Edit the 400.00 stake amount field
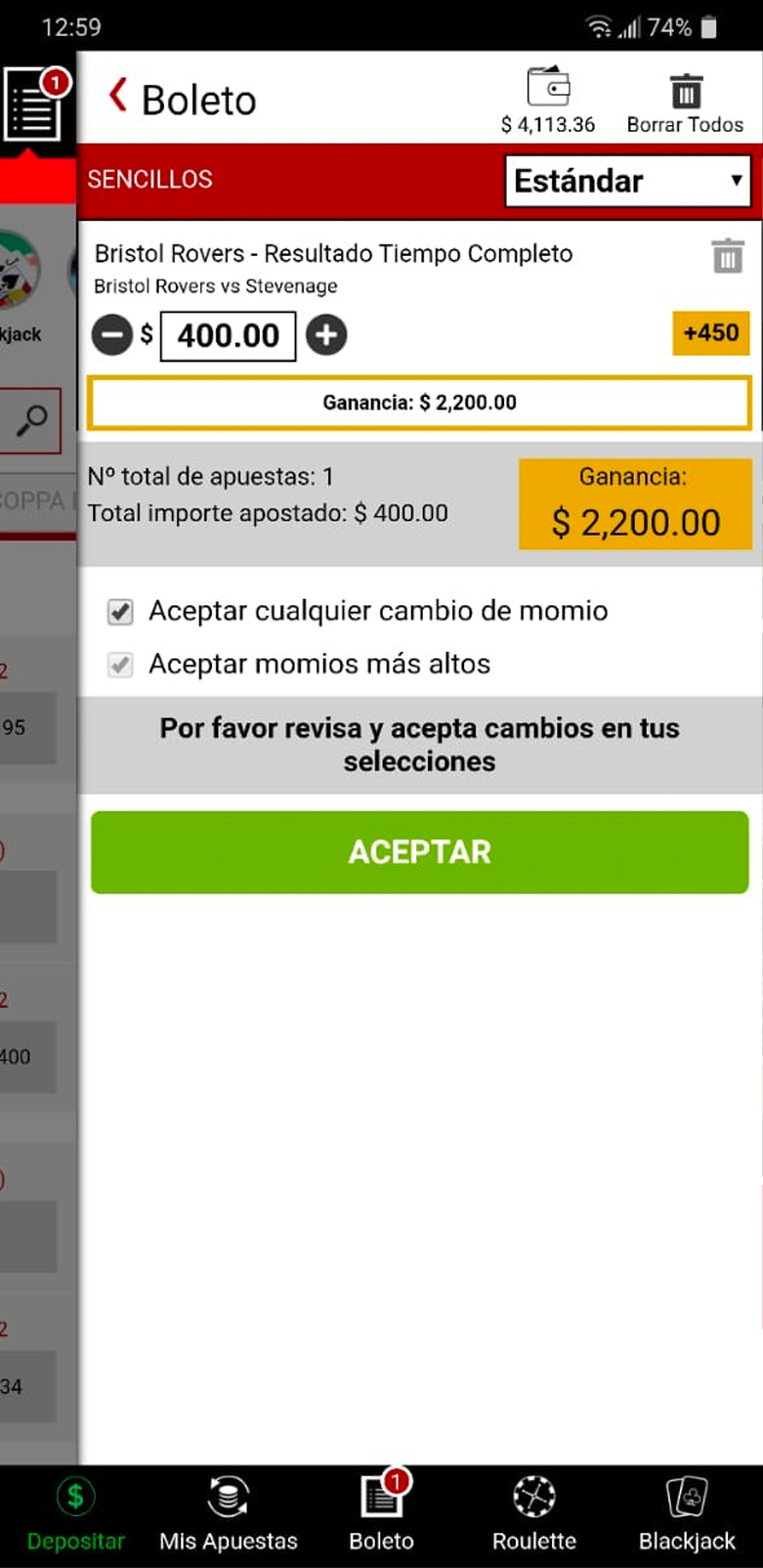 tap(228, 336)
